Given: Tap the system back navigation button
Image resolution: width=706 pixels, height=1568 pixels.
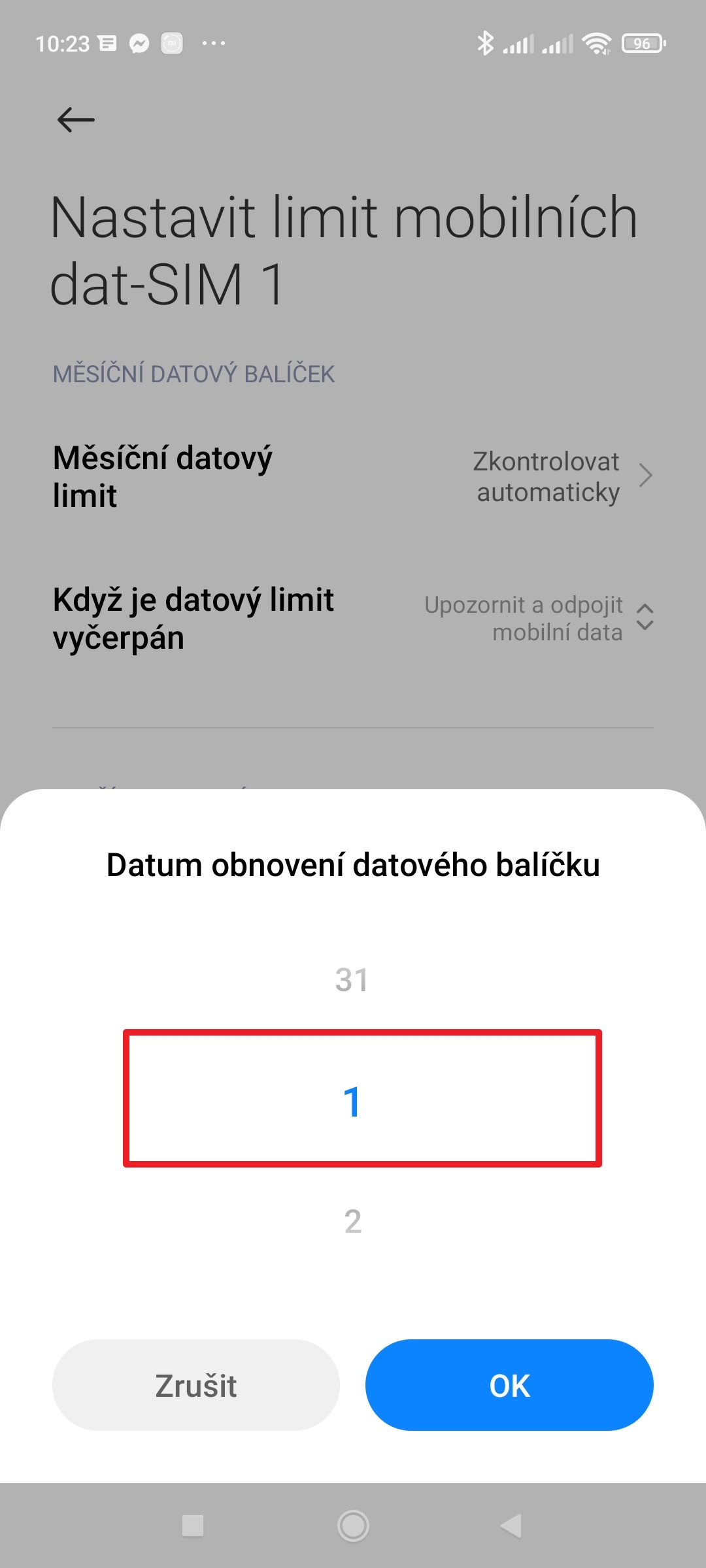Looking at the screenshot, I should pyautogui.click(x=511, y=1526).
